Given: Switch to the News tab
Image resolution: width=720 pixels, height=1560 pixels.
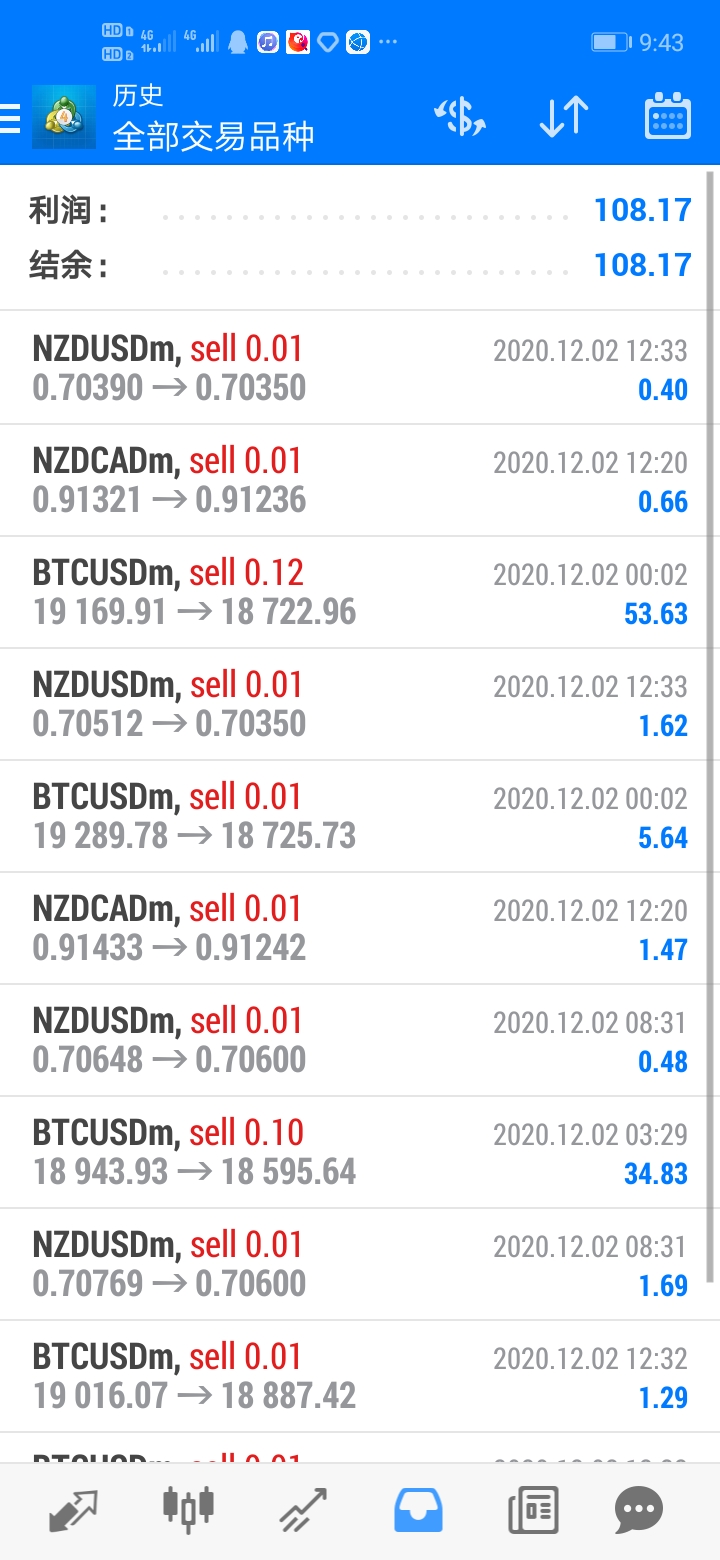Looking at the screenshot, I should pyautogui.click(x=532, y=1510).
